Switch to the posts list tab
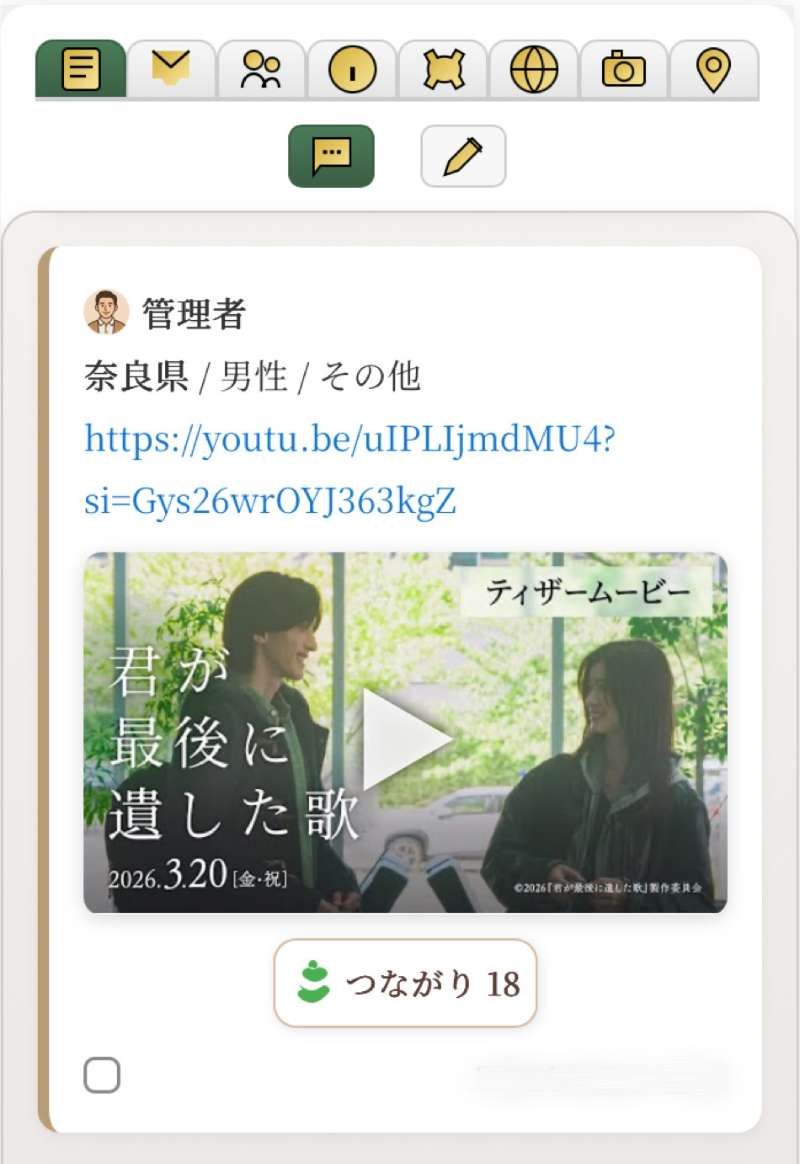This screenshot has height=1164, width=800. tap(80, 70)
